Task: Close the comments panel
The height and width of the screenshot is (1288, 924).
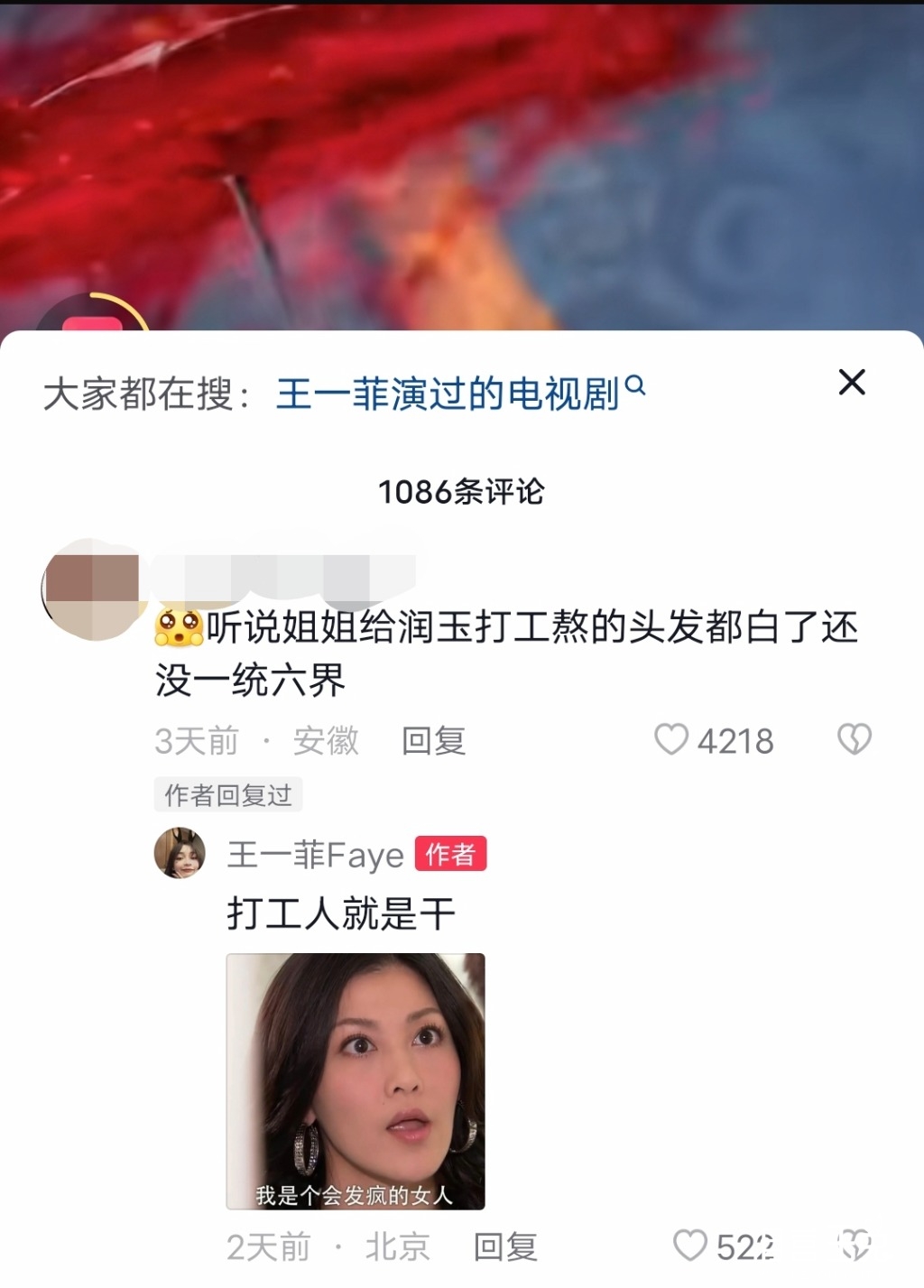Action: [x=851, y=383]
